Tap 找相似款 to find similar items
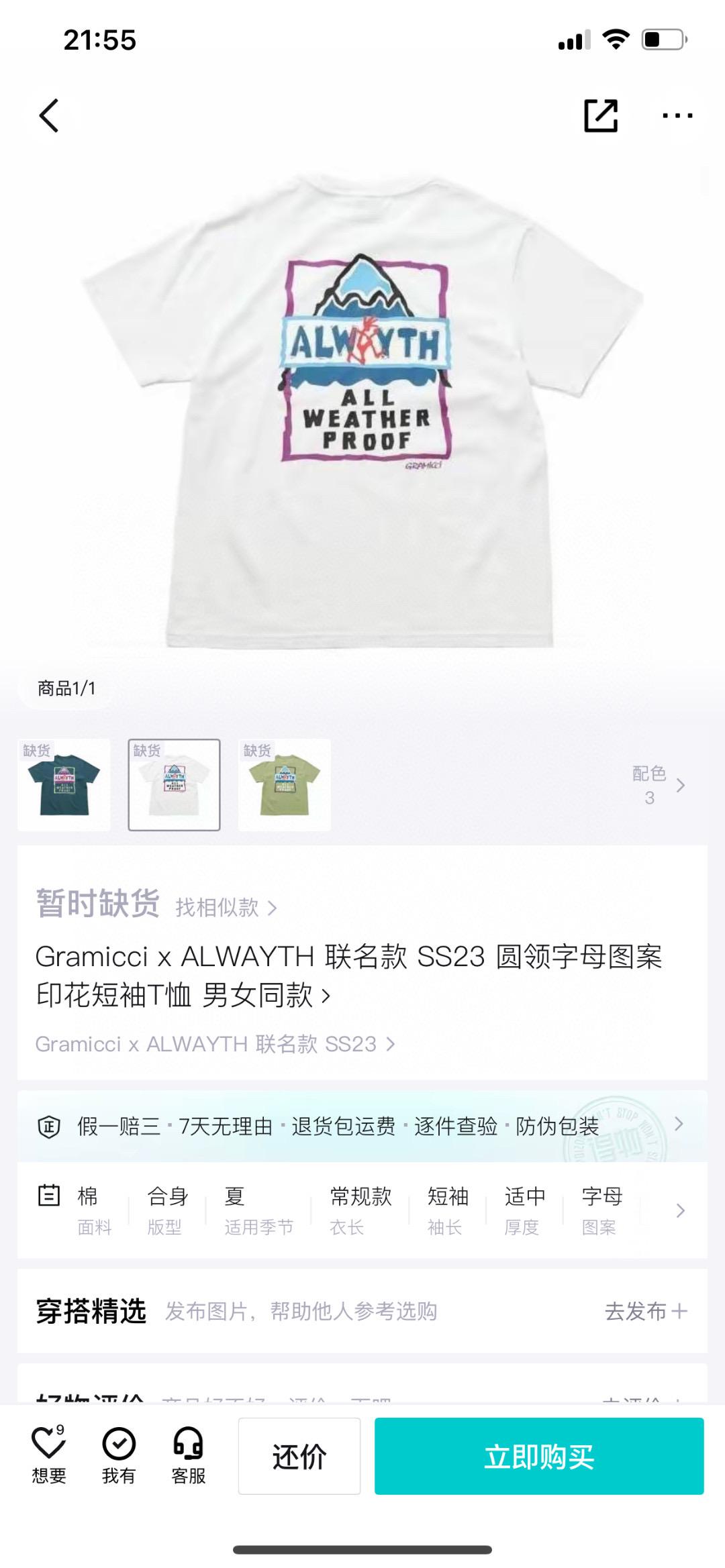The image size is (725, 1568). (226, 908)
